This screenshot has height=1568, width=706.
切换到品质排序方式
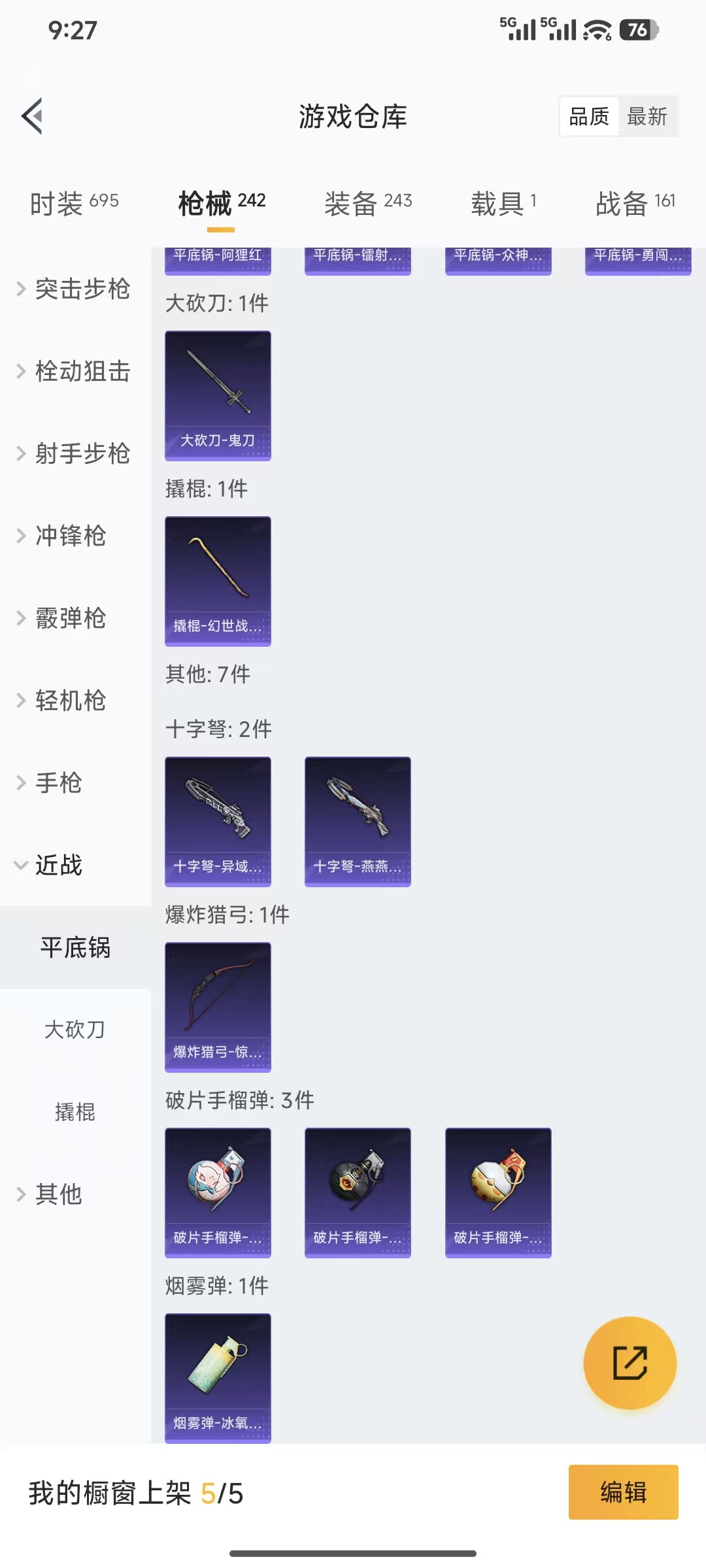pos(588,116)
